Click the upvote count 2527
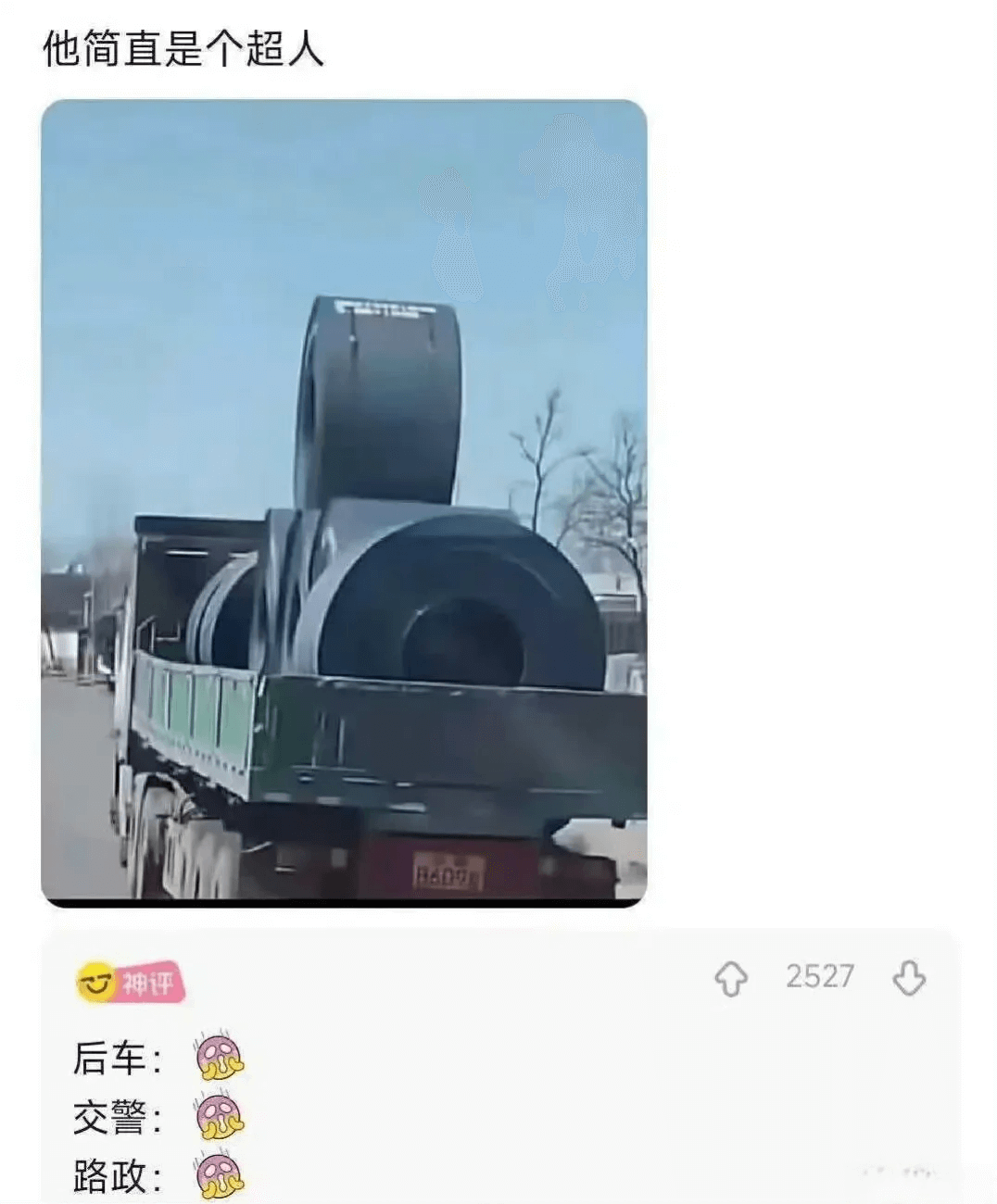Screen dimensions: 997x1204 pyautogui.click(x=821, y=975)
